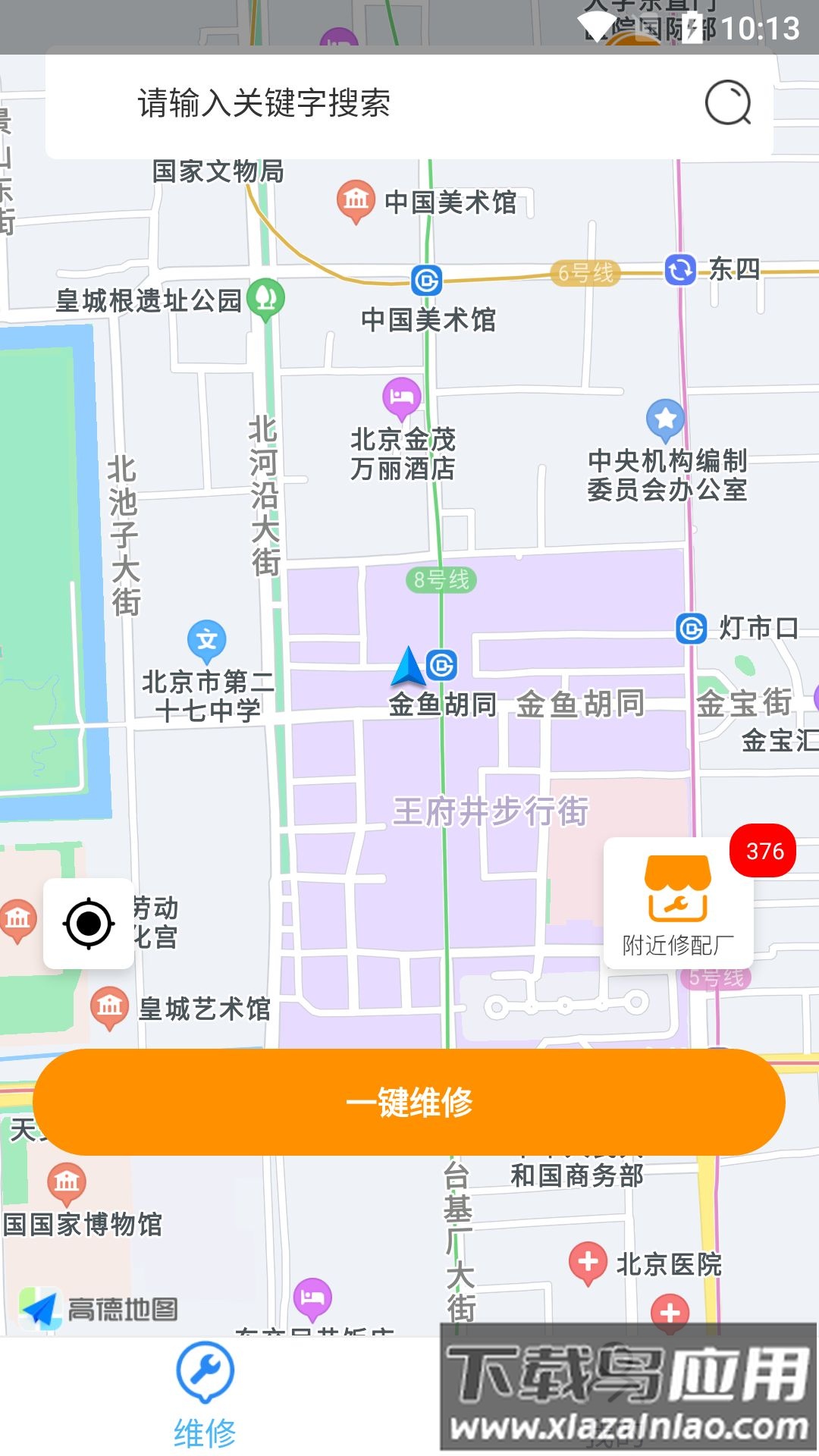Screen dimensions: 819x1456
Task: Tap the 皇城艺术馆 museum marker
Action: click(x=108, y=1006)
